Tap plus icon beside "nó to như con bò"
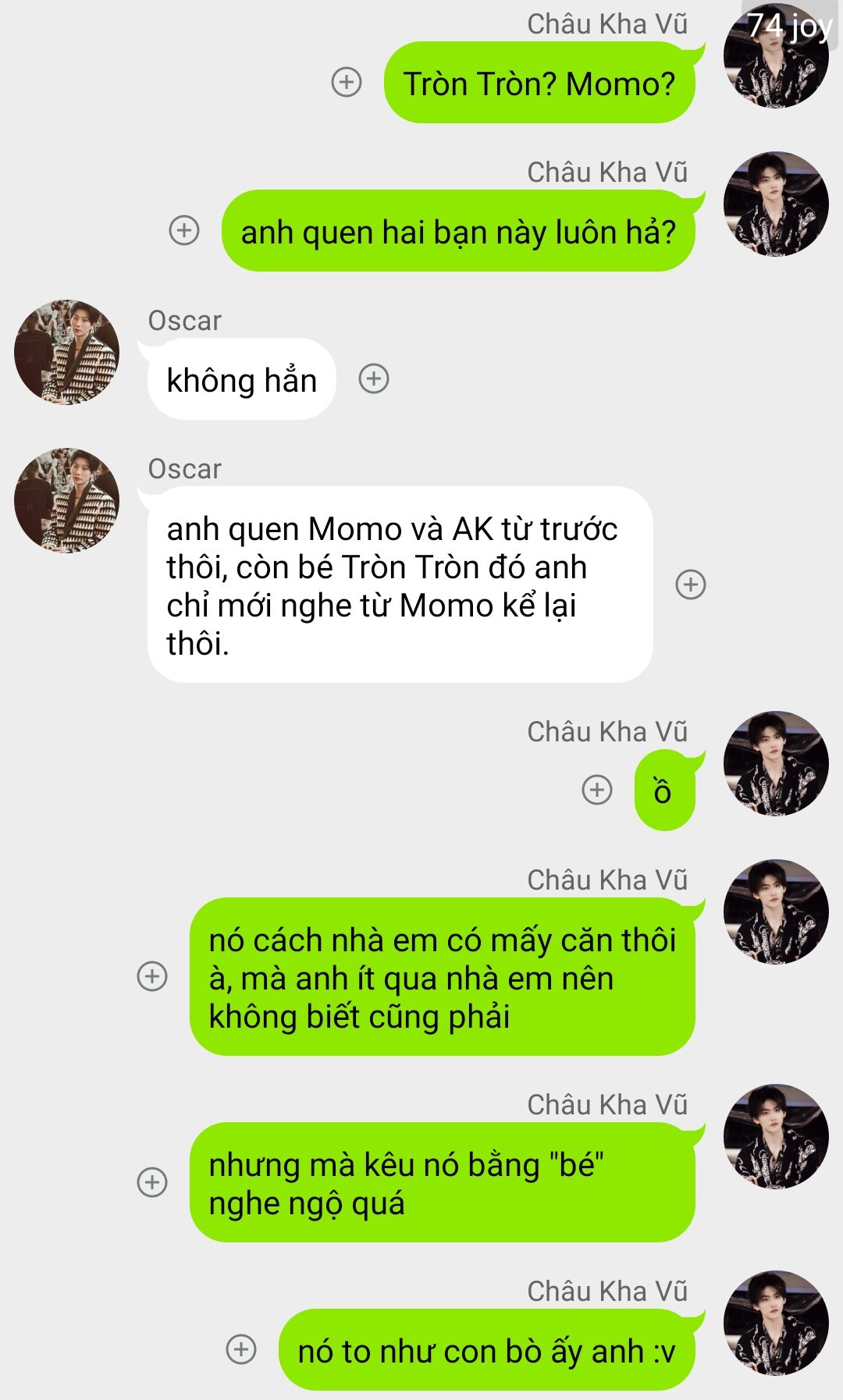843x1400 pixels. 241,1349
